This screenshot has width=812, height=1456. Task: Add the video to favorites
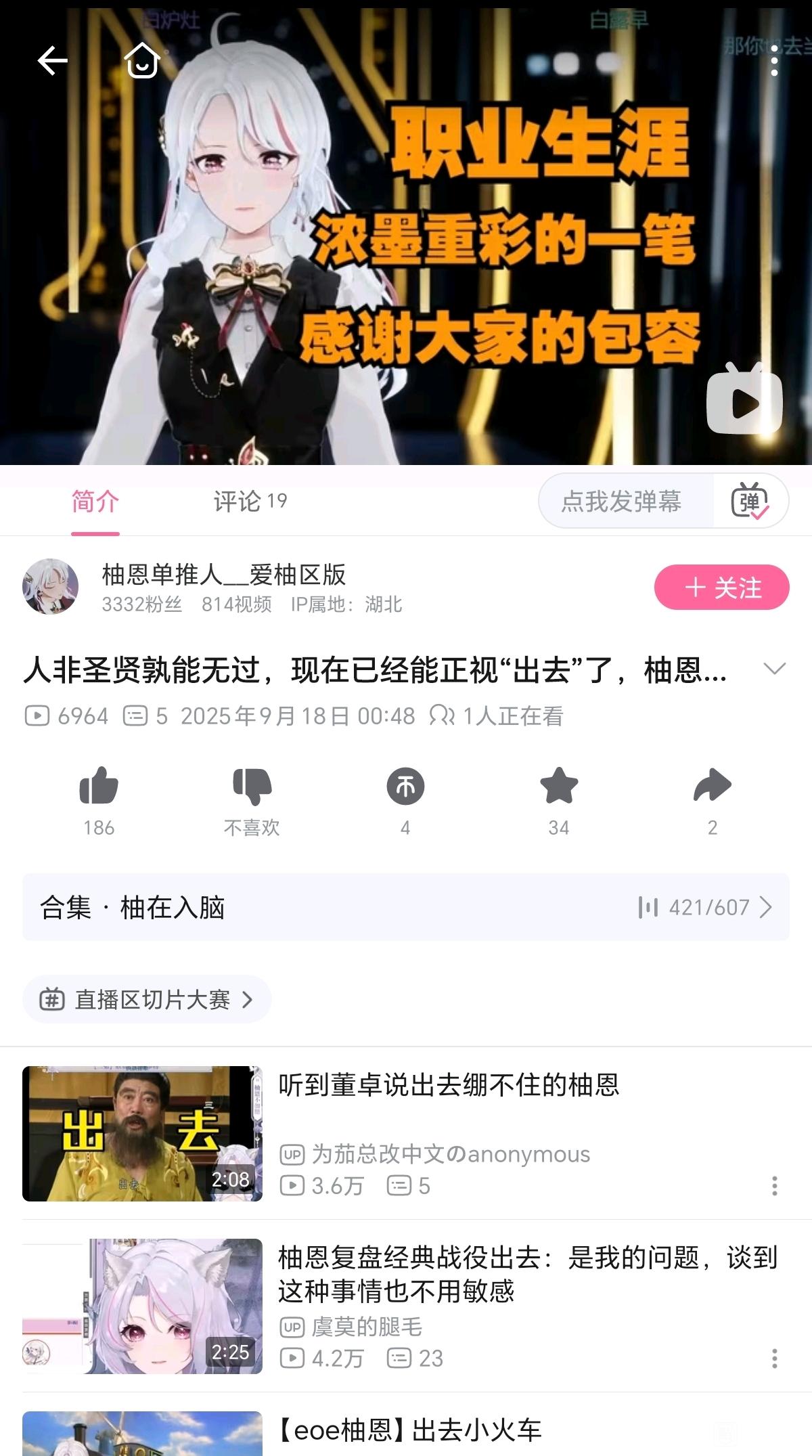tap(559, 787)
